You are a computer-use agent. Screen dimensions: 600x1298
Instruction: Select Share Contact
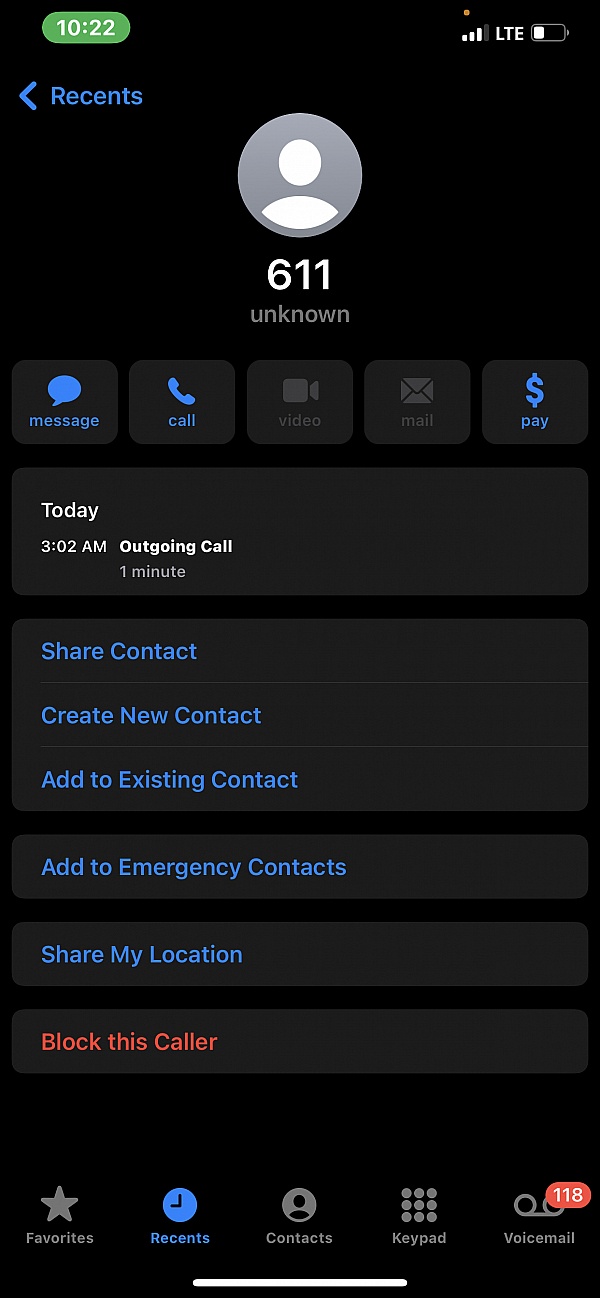click(x=119, y=651)
